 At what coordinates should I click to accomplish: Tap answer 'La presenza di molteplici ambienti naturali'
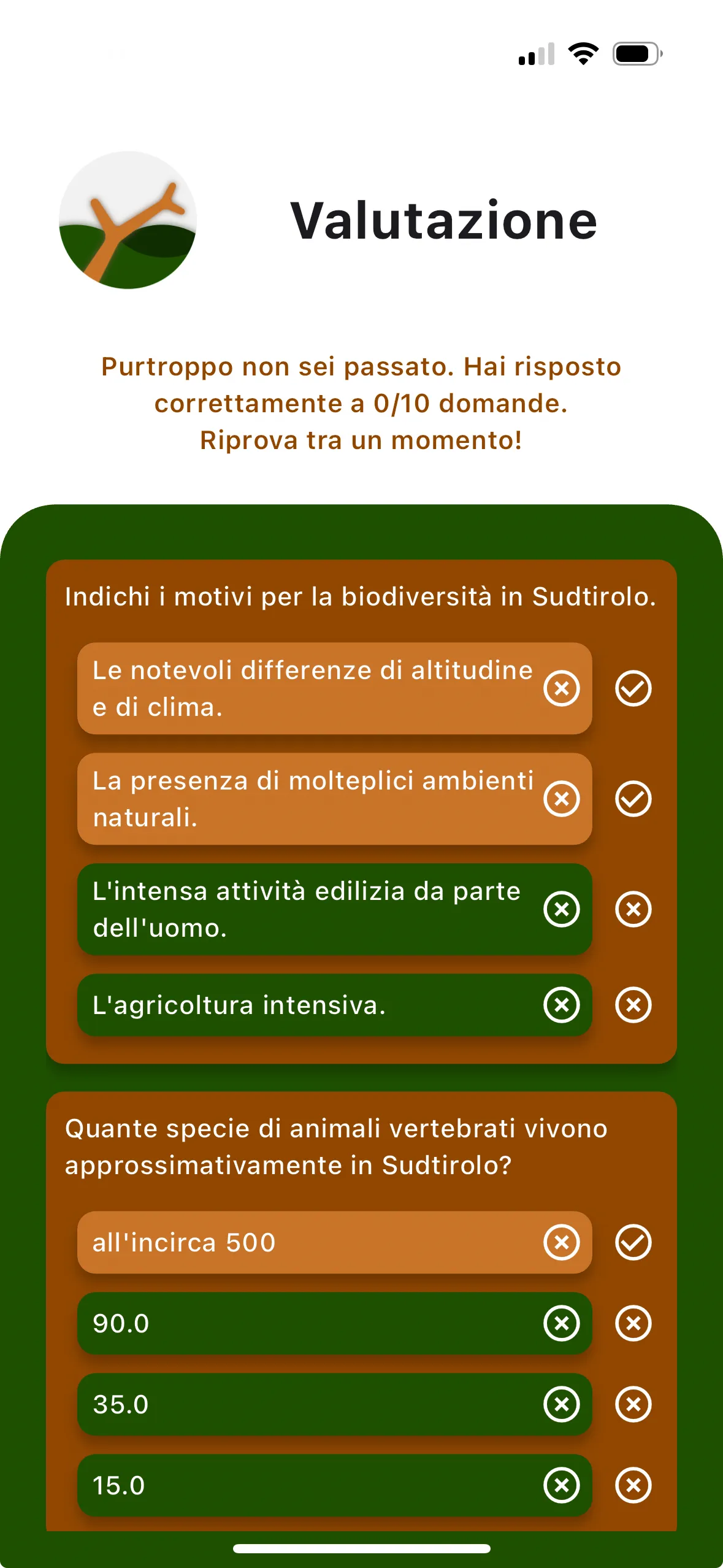point(313,799)
